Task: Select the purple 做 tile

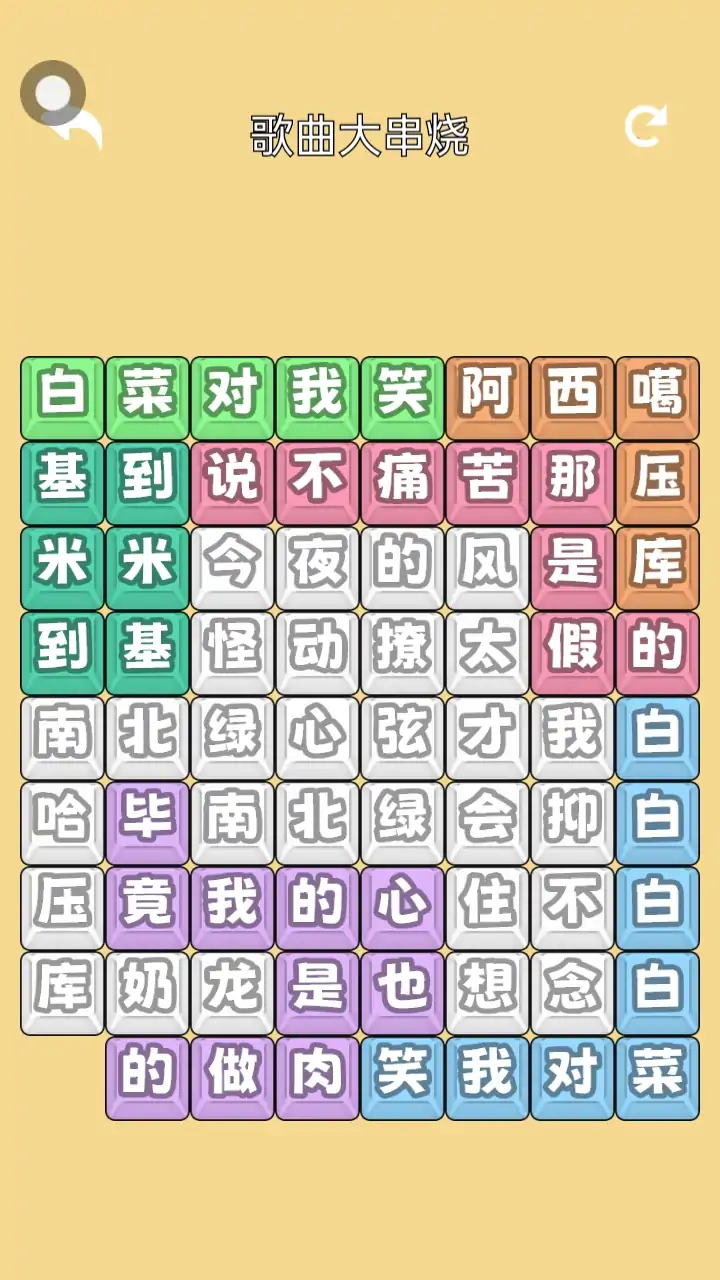Action: pyautogui.click(x=232, y=1076)
